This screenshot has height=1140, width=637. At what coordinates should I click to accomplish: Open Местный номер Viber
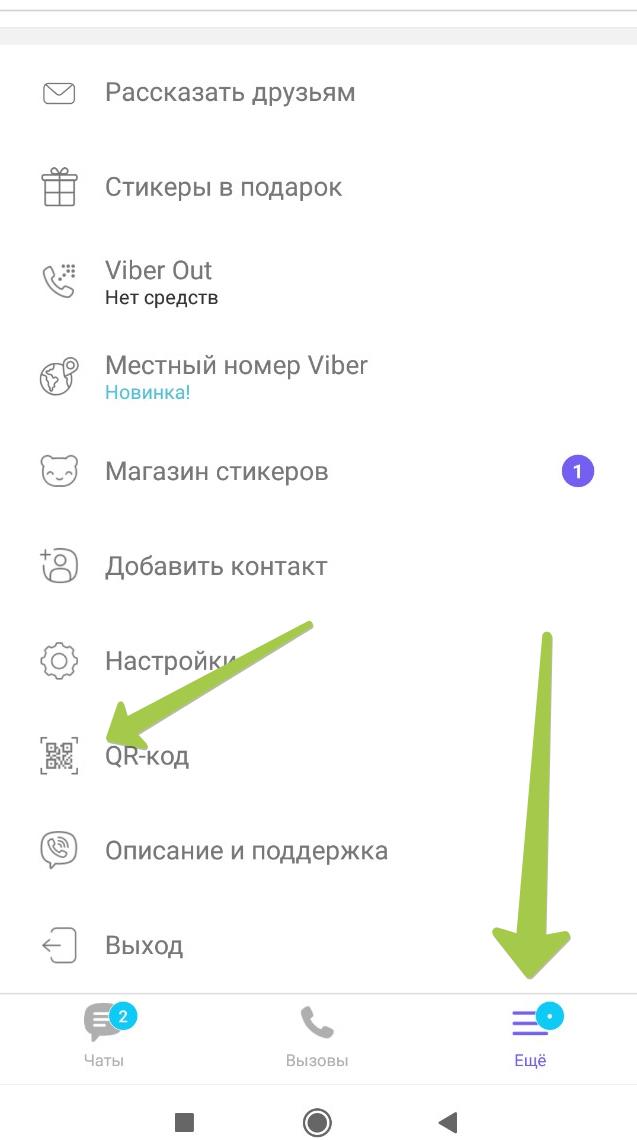point(236,376)
